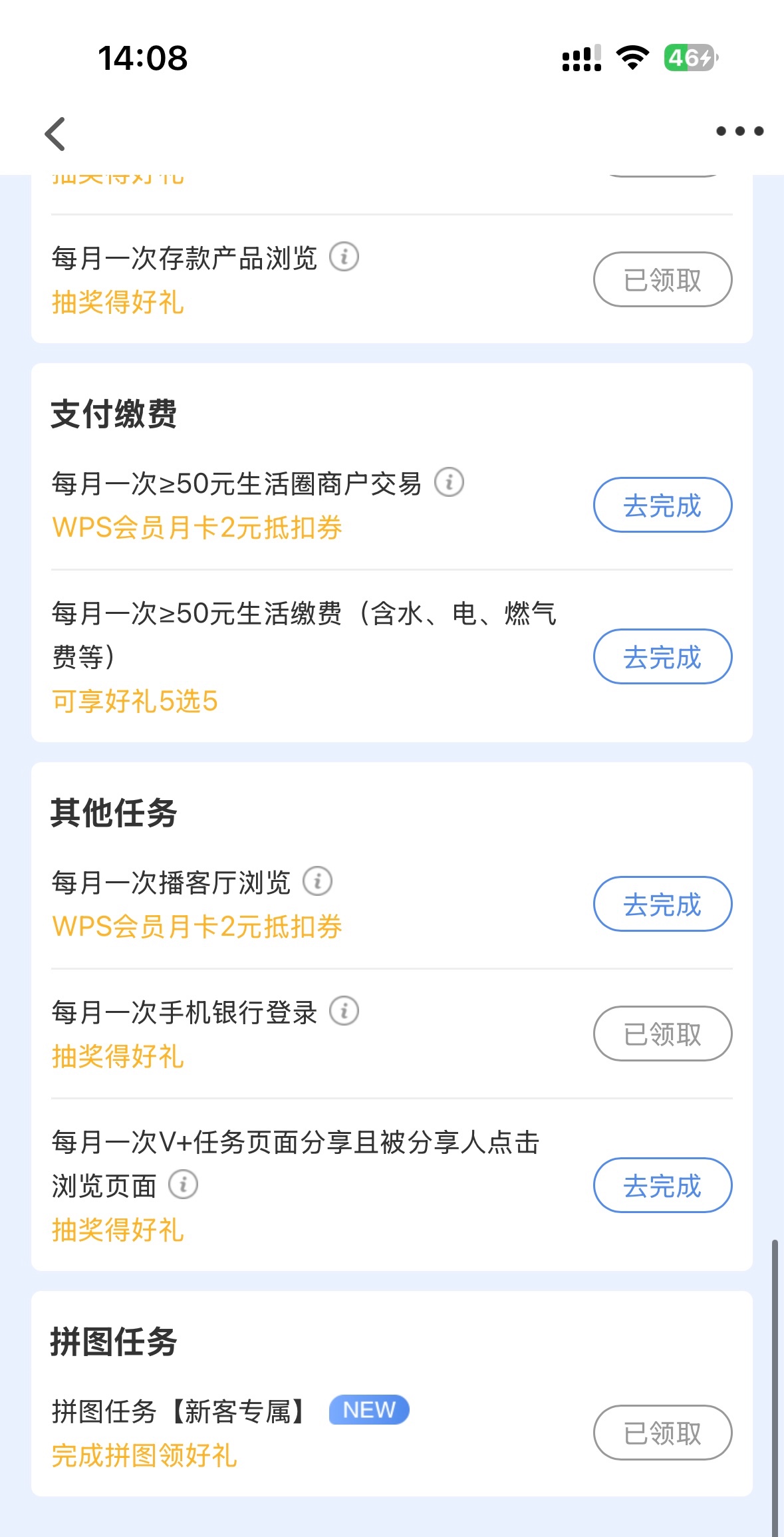Open the three-dot more menu

(739, 131)
